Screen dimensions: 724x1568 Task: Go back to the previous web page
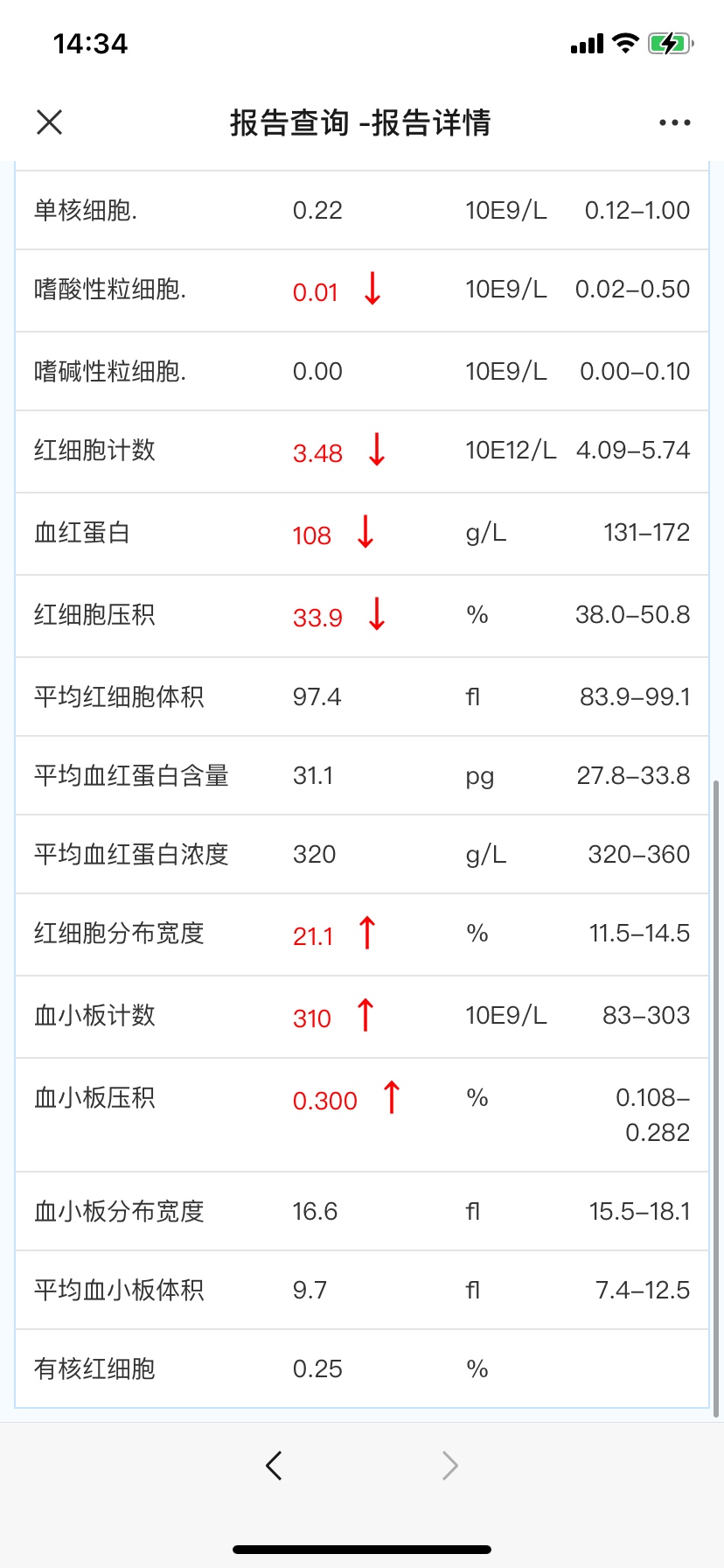pos(274,1465)
